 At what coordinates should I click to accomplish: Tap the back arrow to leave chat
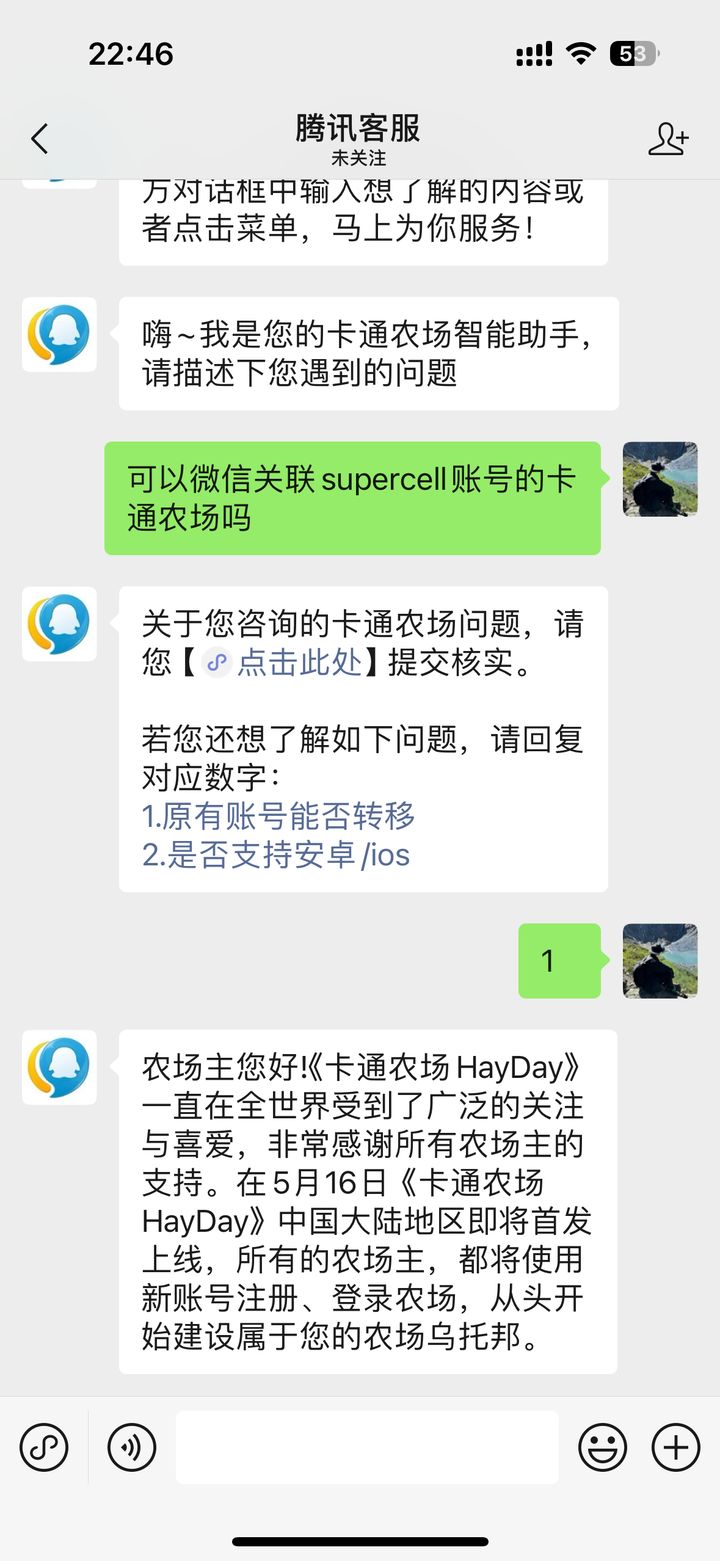(38, 139)
